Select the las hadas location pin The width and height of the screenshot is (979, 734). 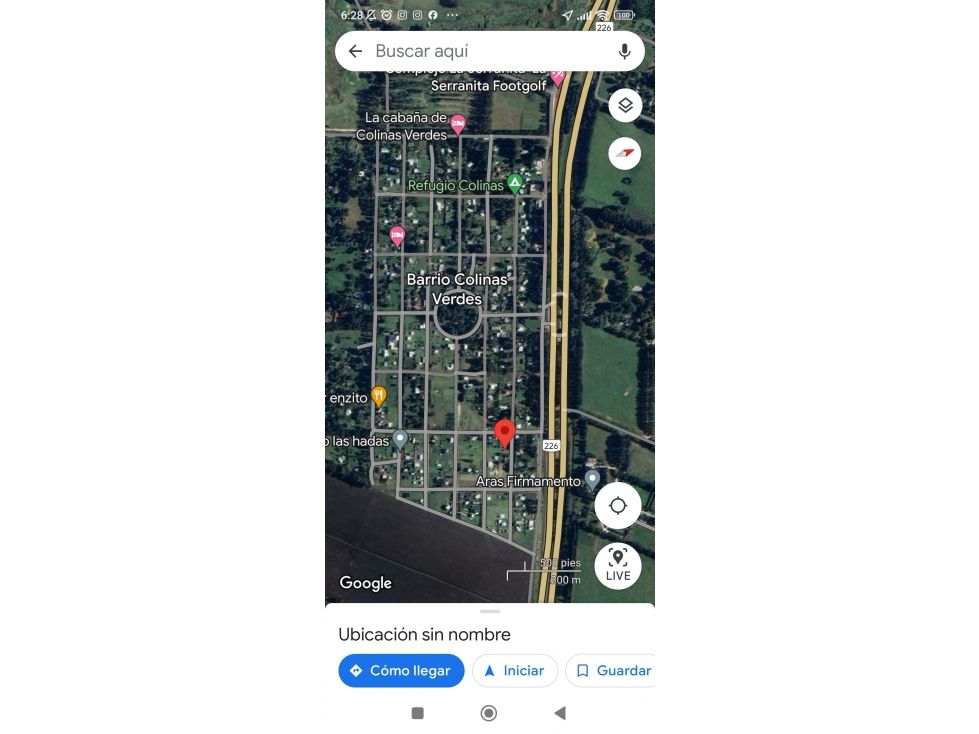point(400,439)
